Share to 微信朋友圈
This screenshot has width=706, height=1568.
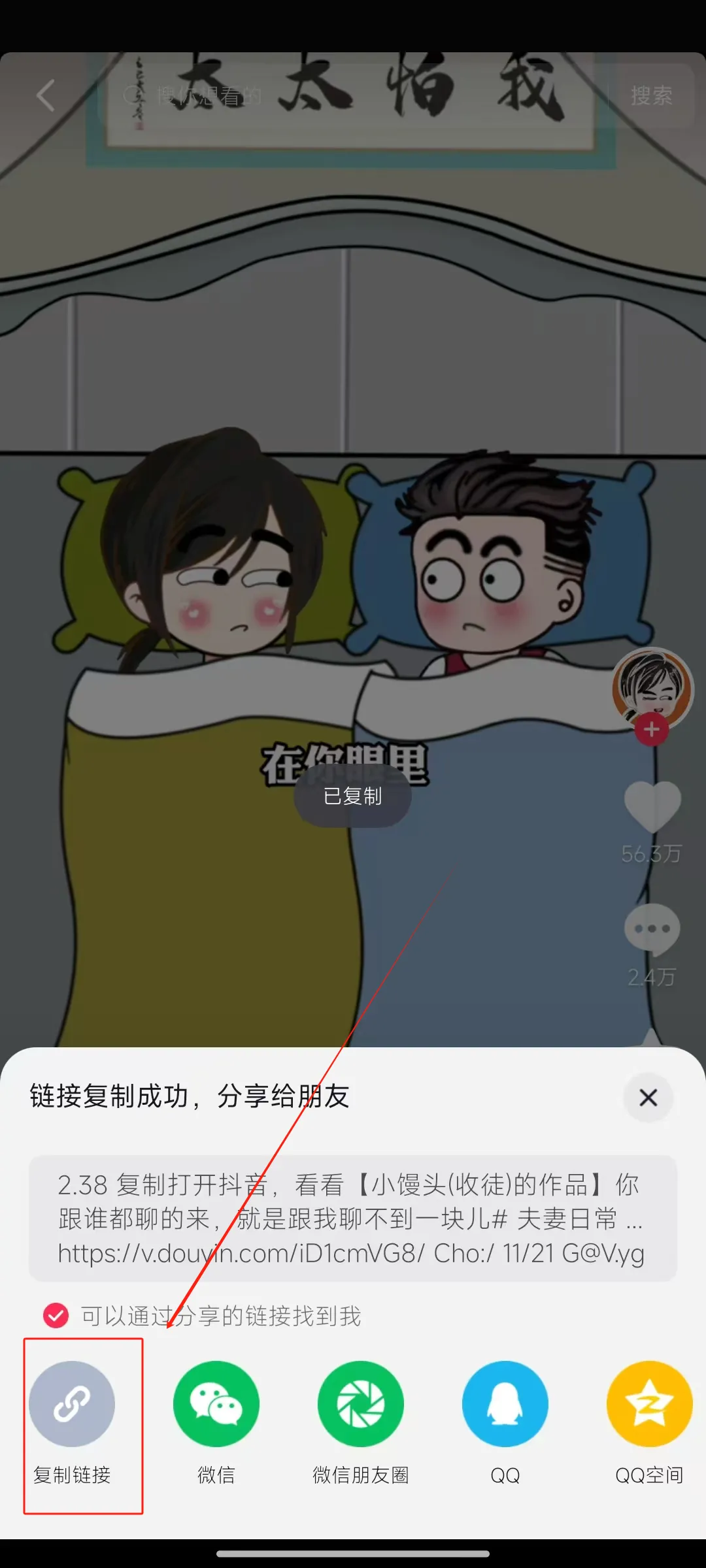click(x=360, y=1403)
